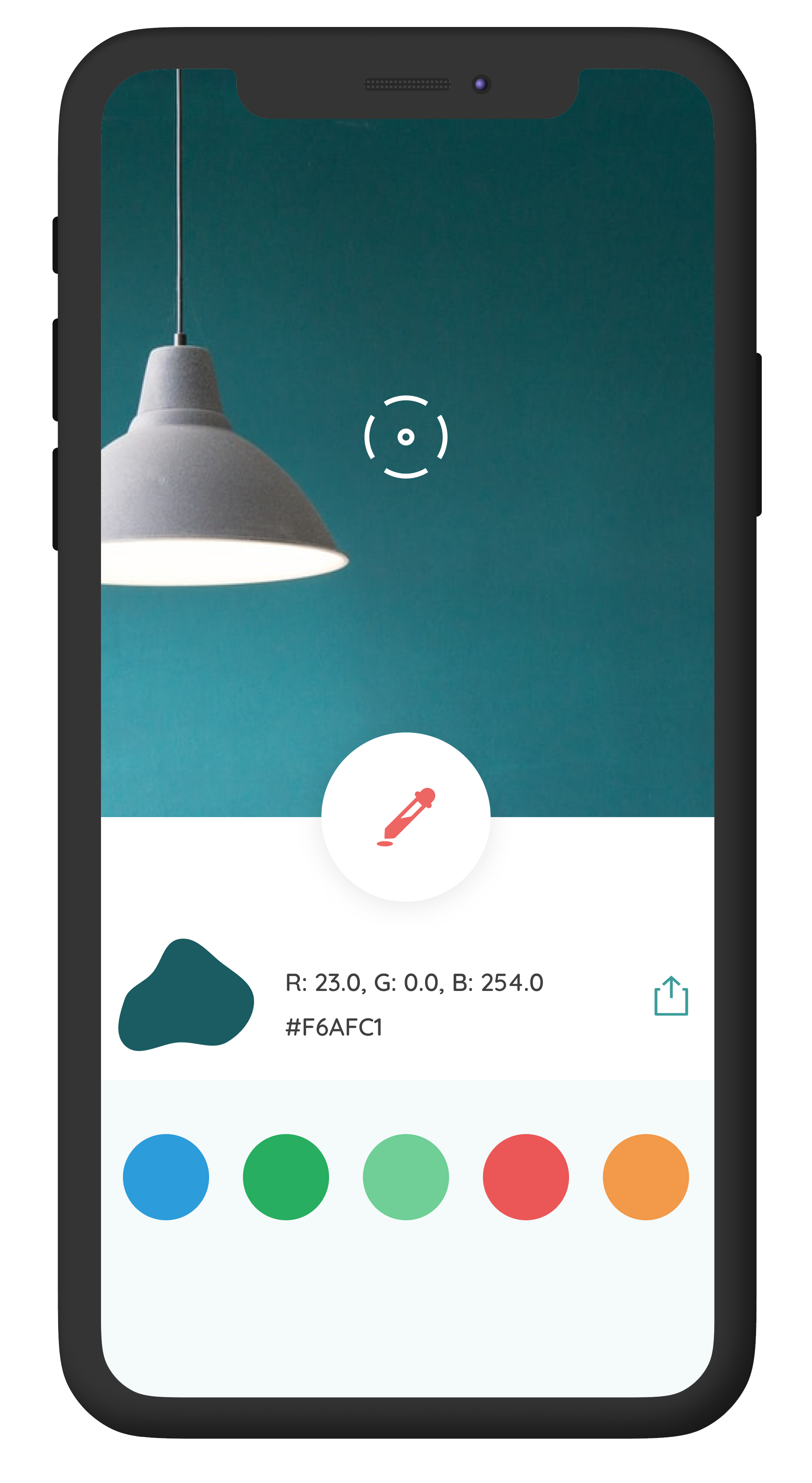Select the blue color swatch
Image resolution: width=812 pixels, height=1483 pixels.
click(166, 1177)
